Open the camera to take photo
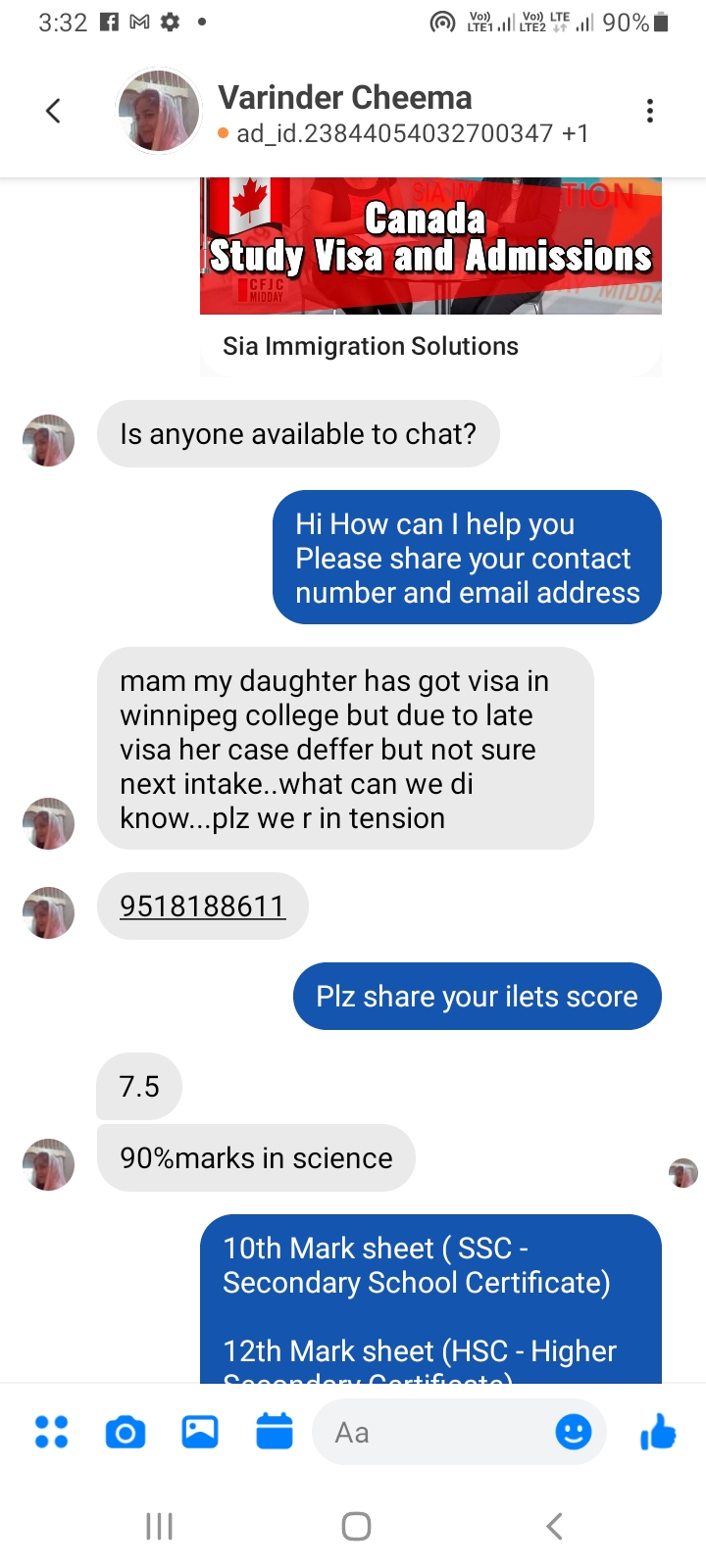The width and height of the screenshot is (706, 1568). tap(126, 1433)
